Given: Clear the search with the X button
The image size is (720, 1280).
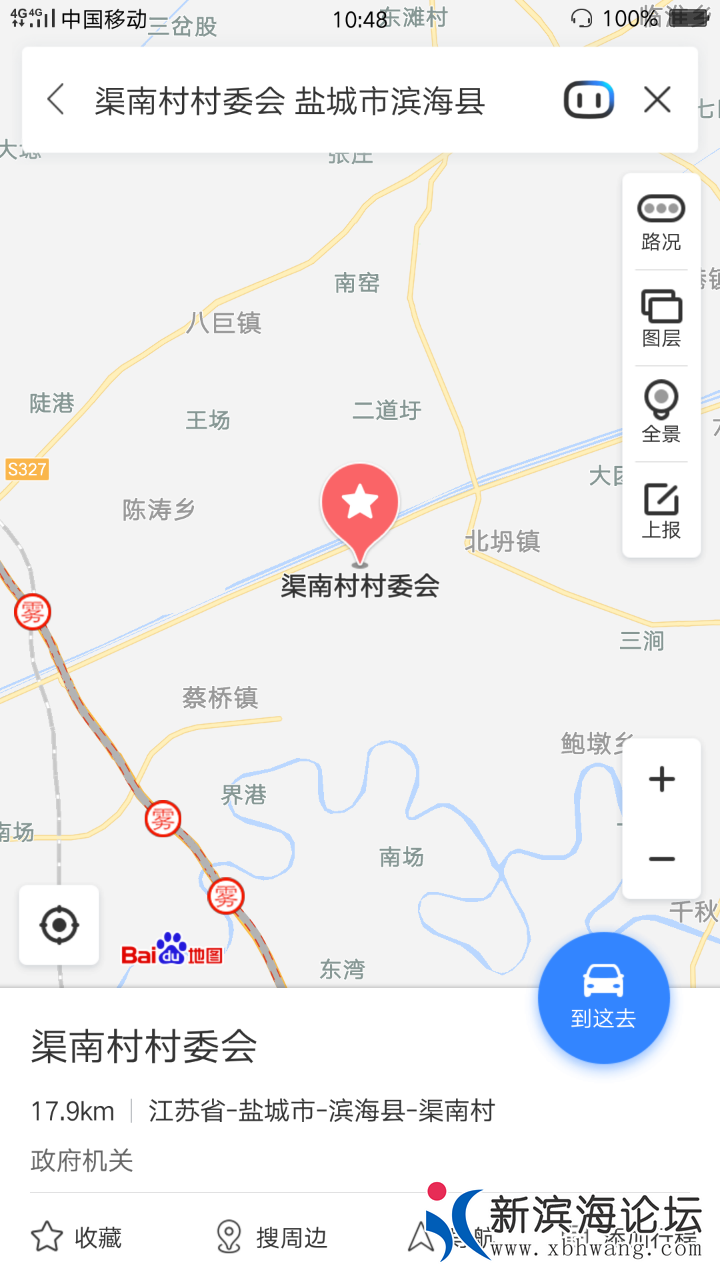Looking at the screenshot, I should point(657,100).
